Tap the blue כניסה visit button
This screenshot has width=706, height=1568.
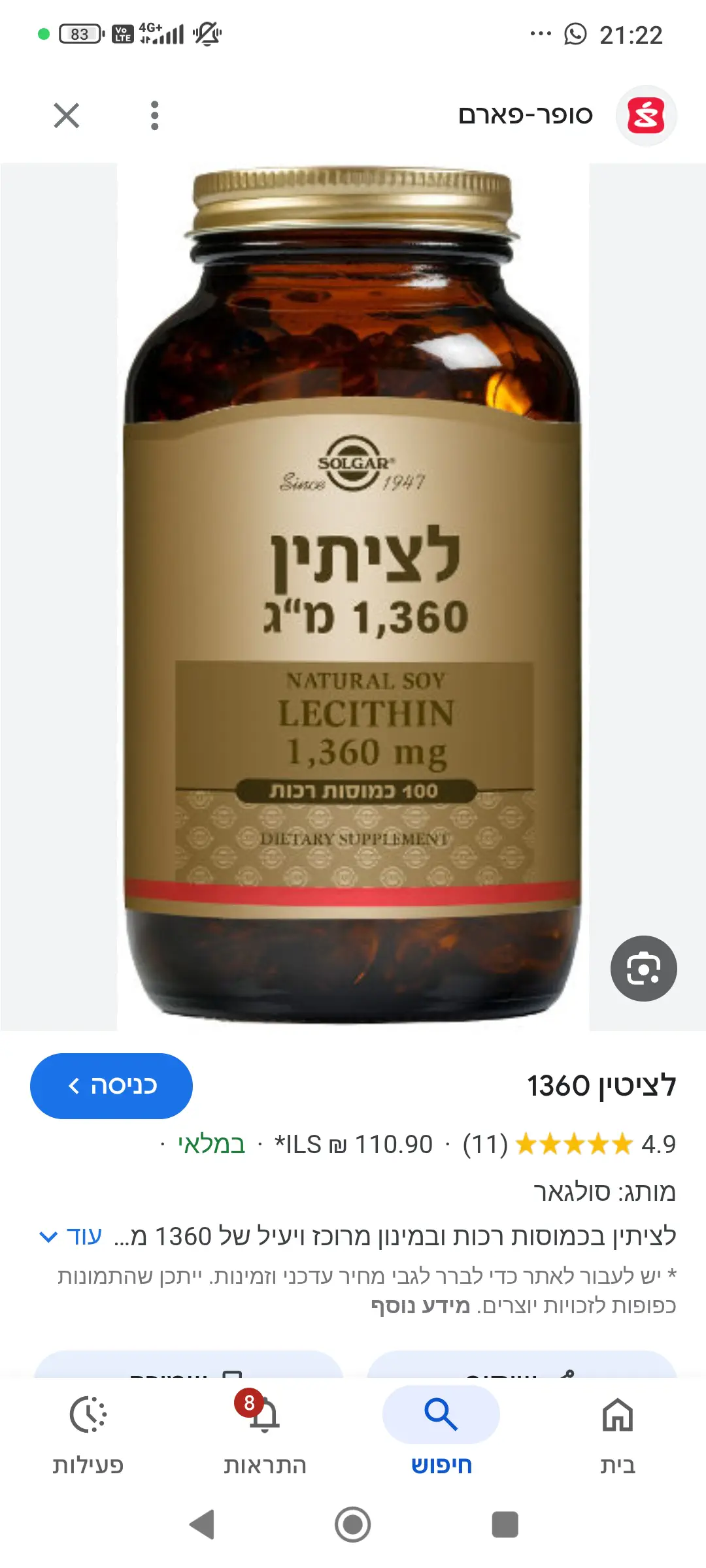pos(111,1086)
